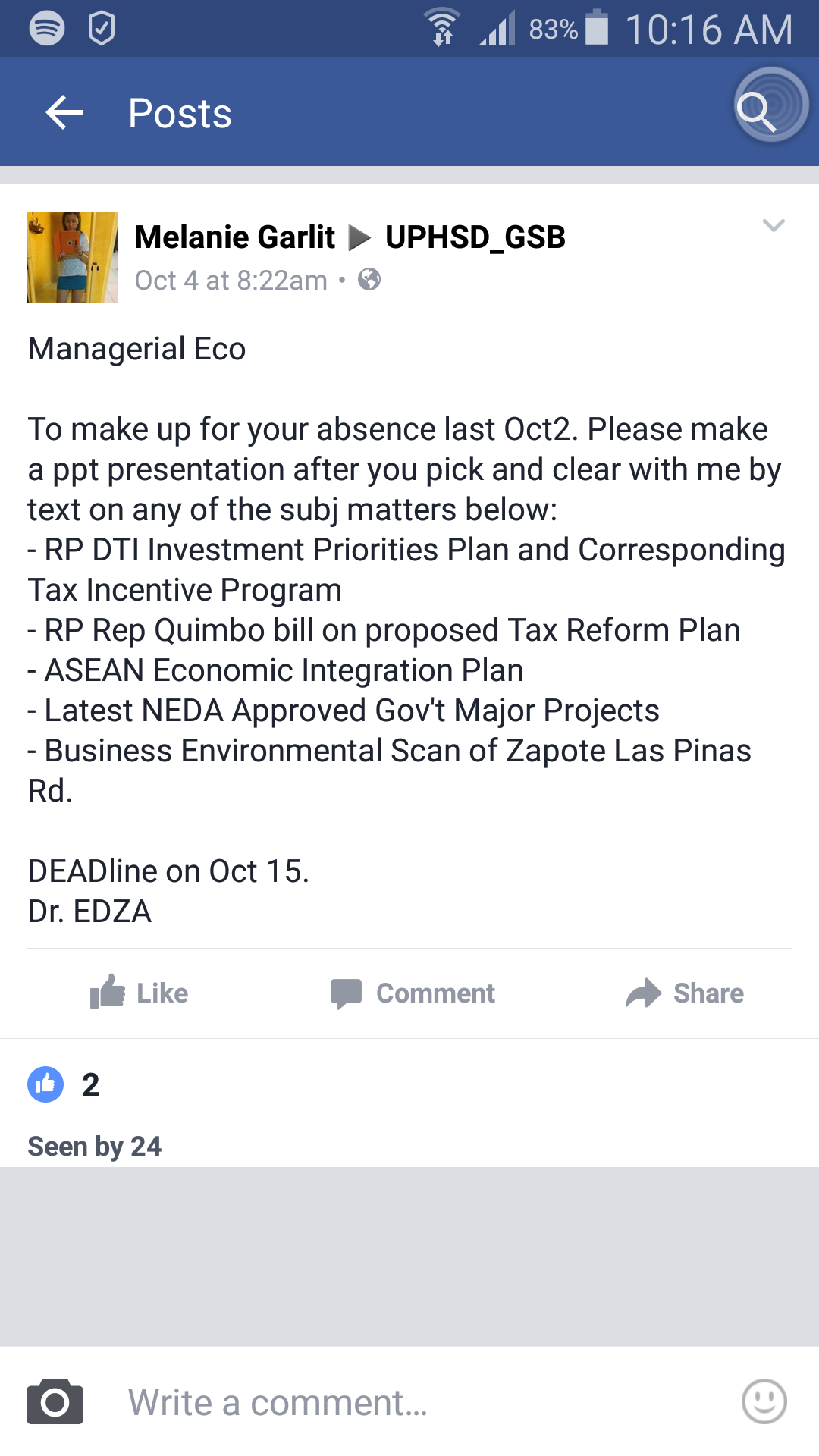Open the Seen by 24 list

(95, 1146)
